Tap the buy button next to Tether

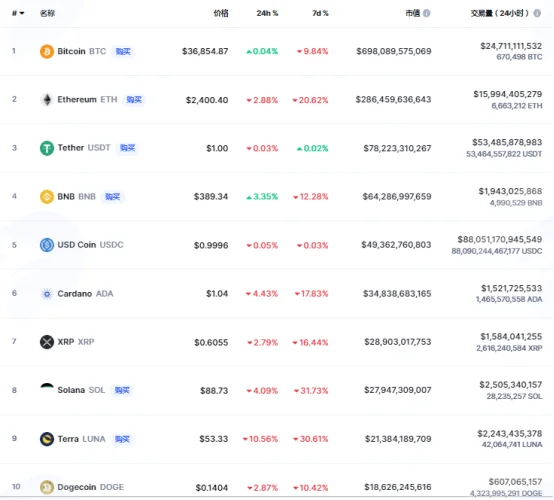[127, 148]
